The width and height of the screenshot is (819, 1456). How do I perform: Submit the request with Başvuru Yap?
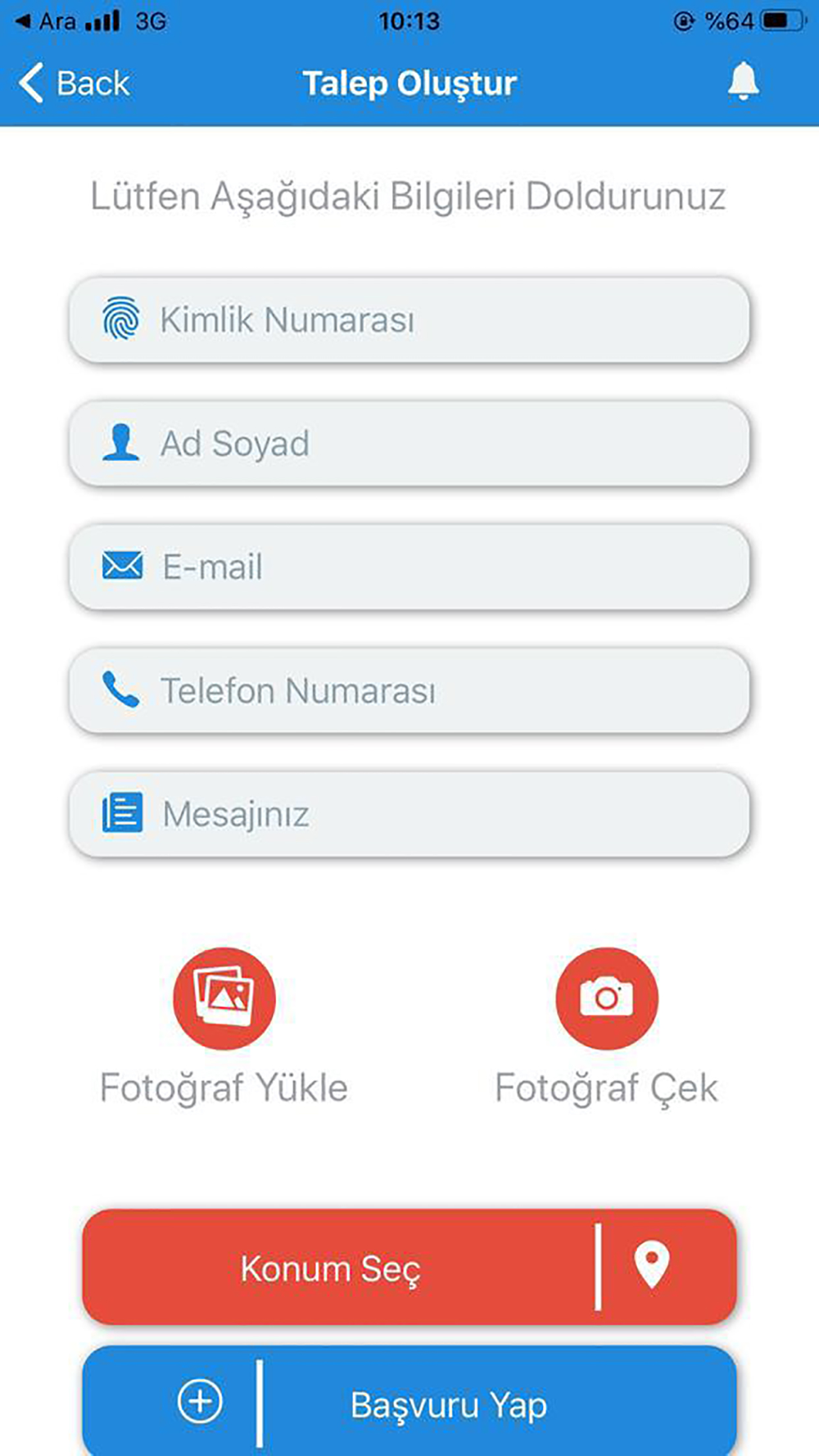pos(409,1402)
